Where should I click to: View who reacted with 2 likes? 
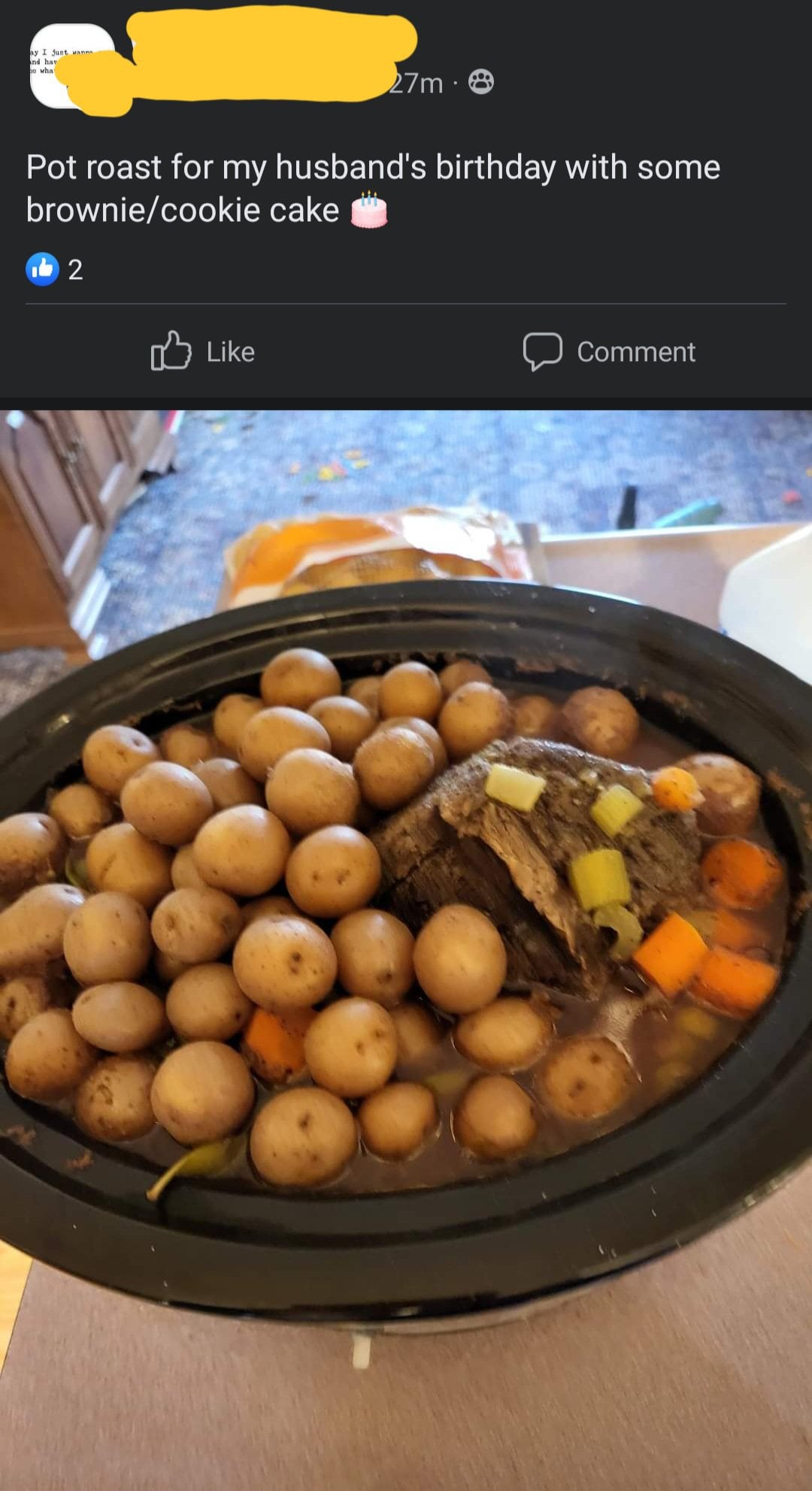coord(55,269)
